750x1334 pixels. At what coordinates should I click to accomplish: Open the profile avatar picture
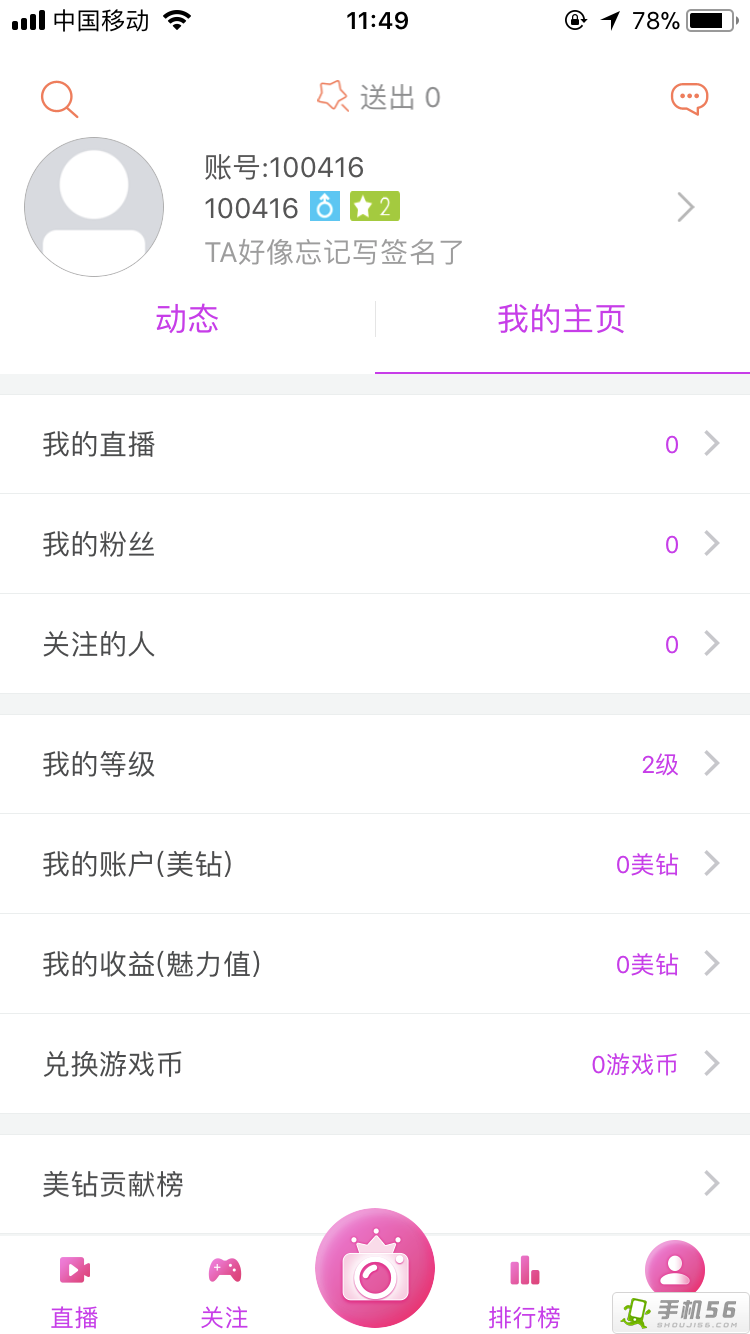[94, 207]
